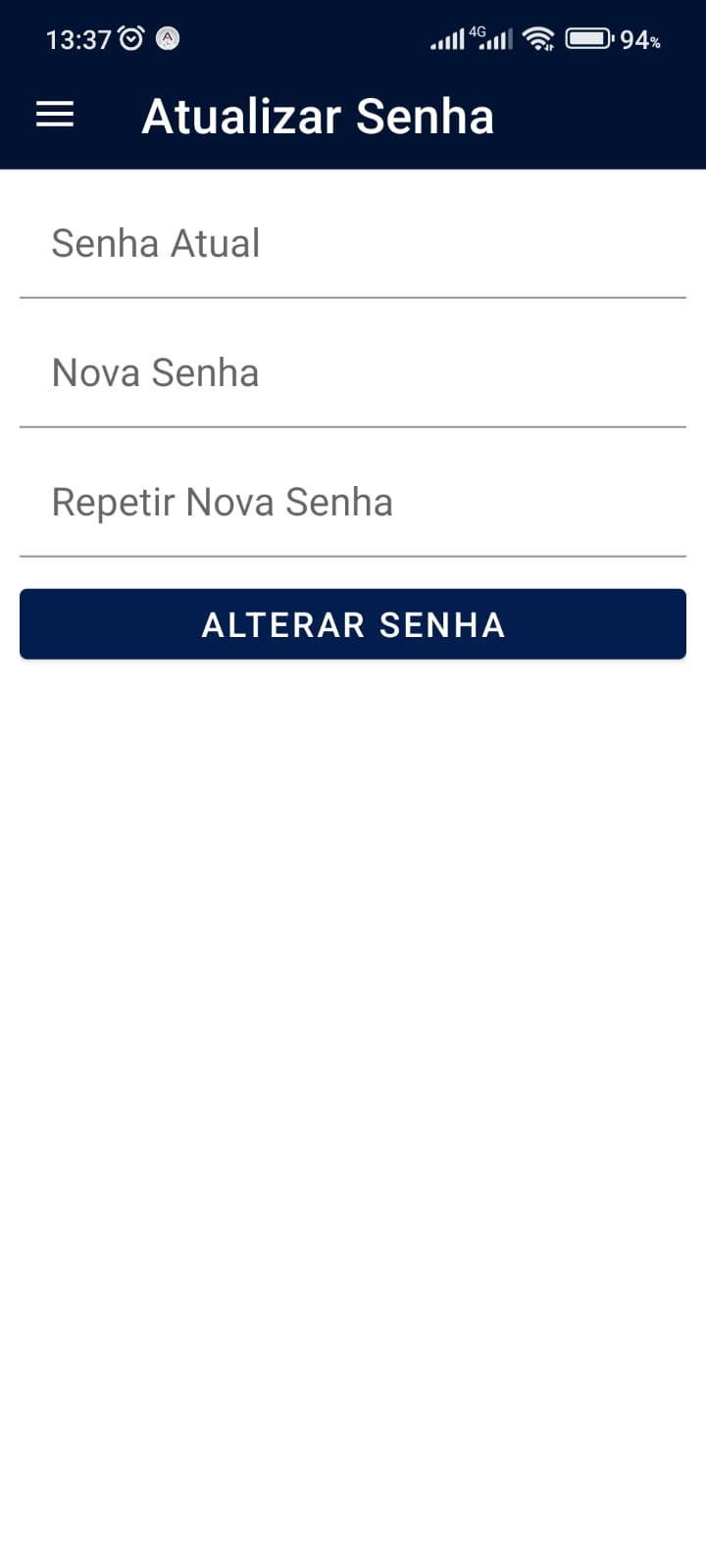Select the Nova Senha field

point(353,374)
